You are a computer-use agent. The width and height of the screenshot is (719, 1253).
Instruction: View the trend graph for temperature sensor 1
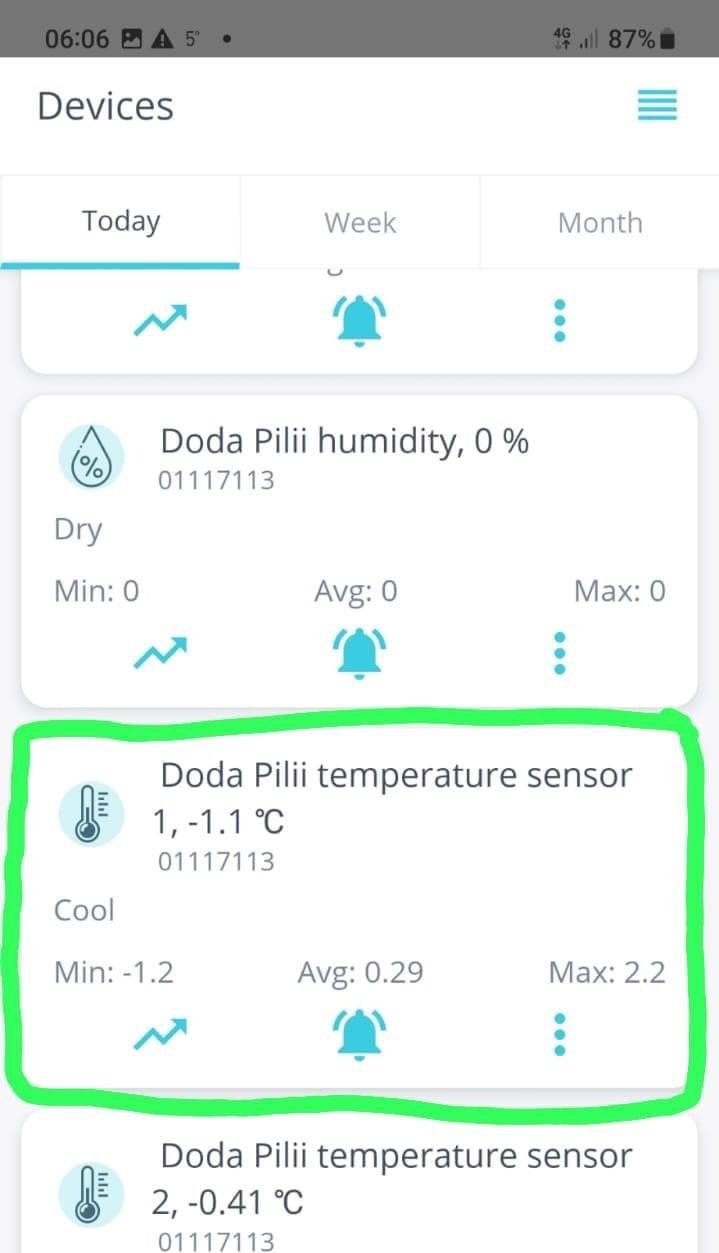160,1034
